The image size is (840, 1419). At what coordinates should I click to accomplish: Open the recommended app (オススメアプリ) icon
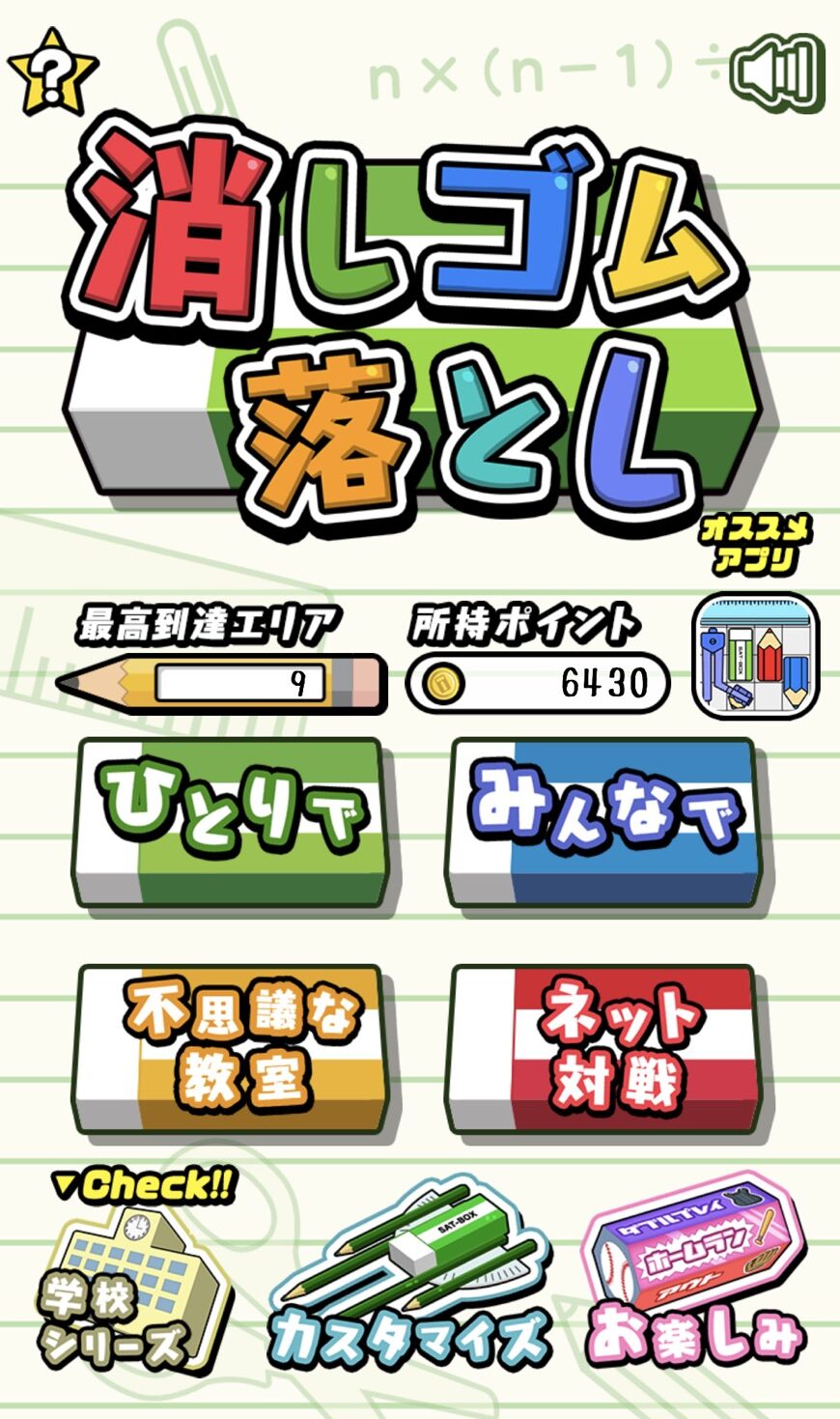pyautogui.click(x=756, y=655)
